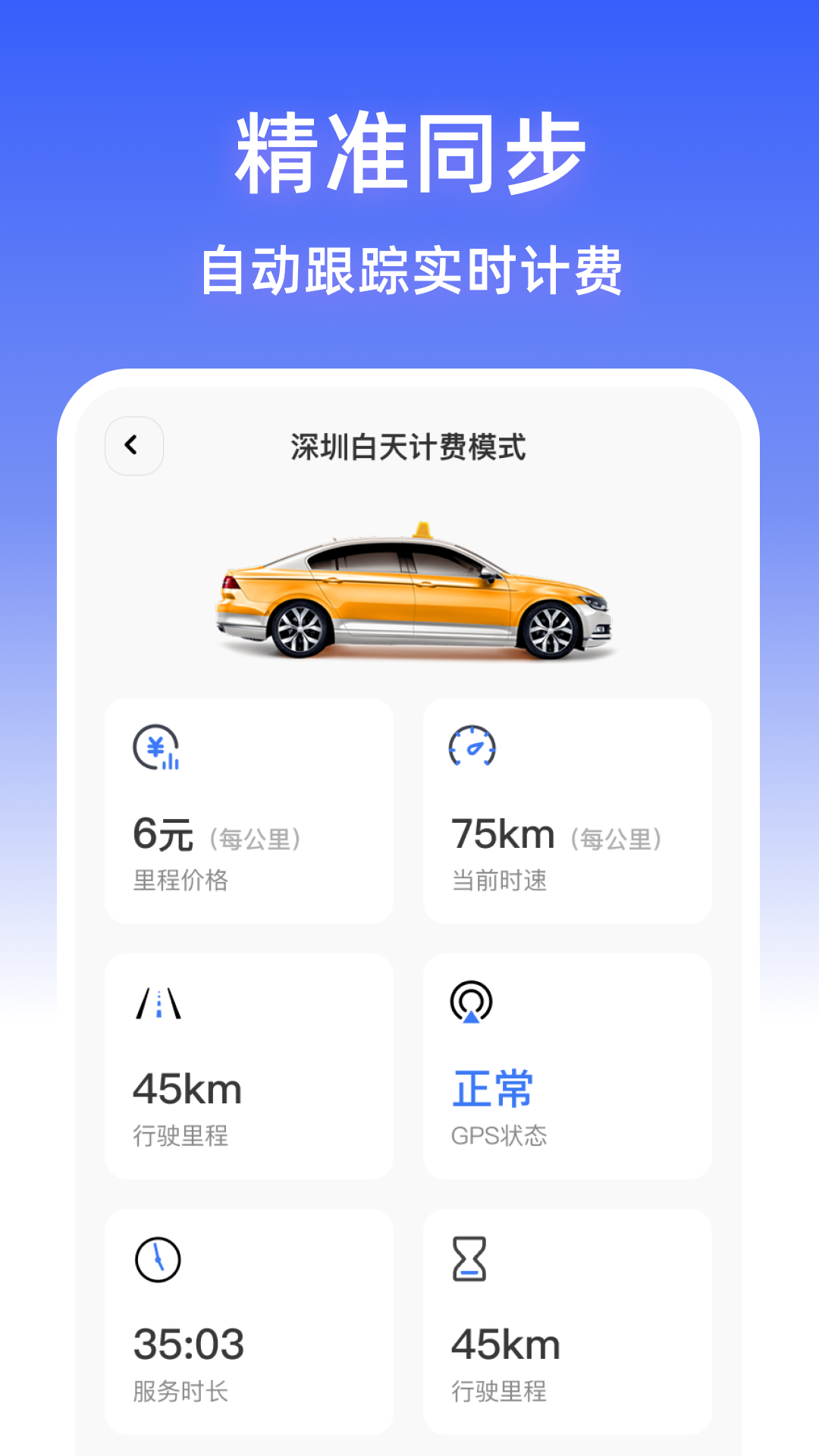Open the 里程价格 card
The image size is (819, 1456).
(249, 810)
